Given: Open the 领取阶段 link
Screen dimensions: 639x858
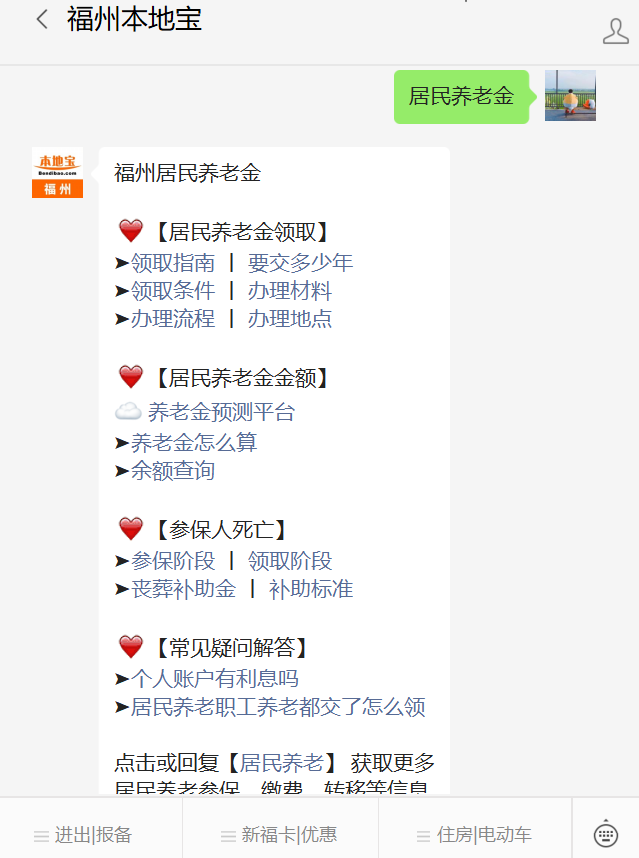Looking at the screenshot, I should [289, 561].
